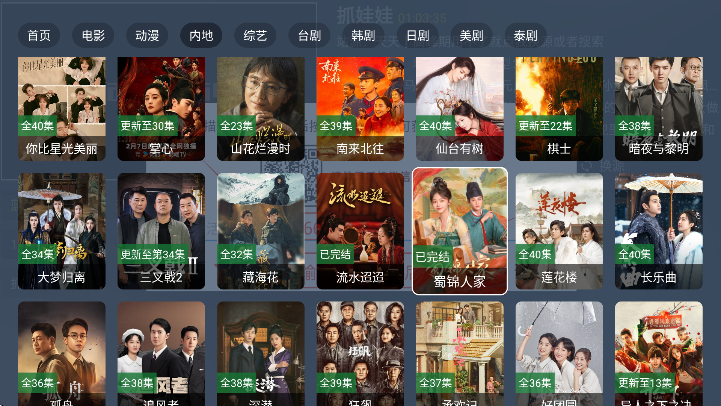Select the 电影 category tab
Viewport: 721px width, 406px height.
click(x=93, y=36)
